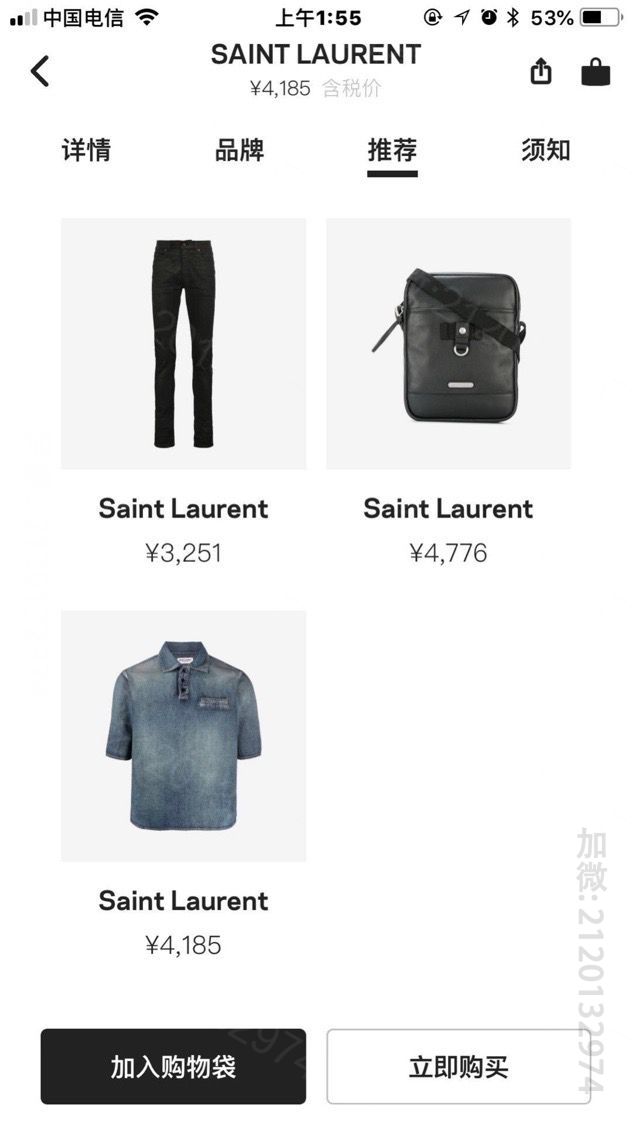Switch to the 须知 tab
Image resolution: width=632 pixels, height=1125 pixels.
[545, 151]
